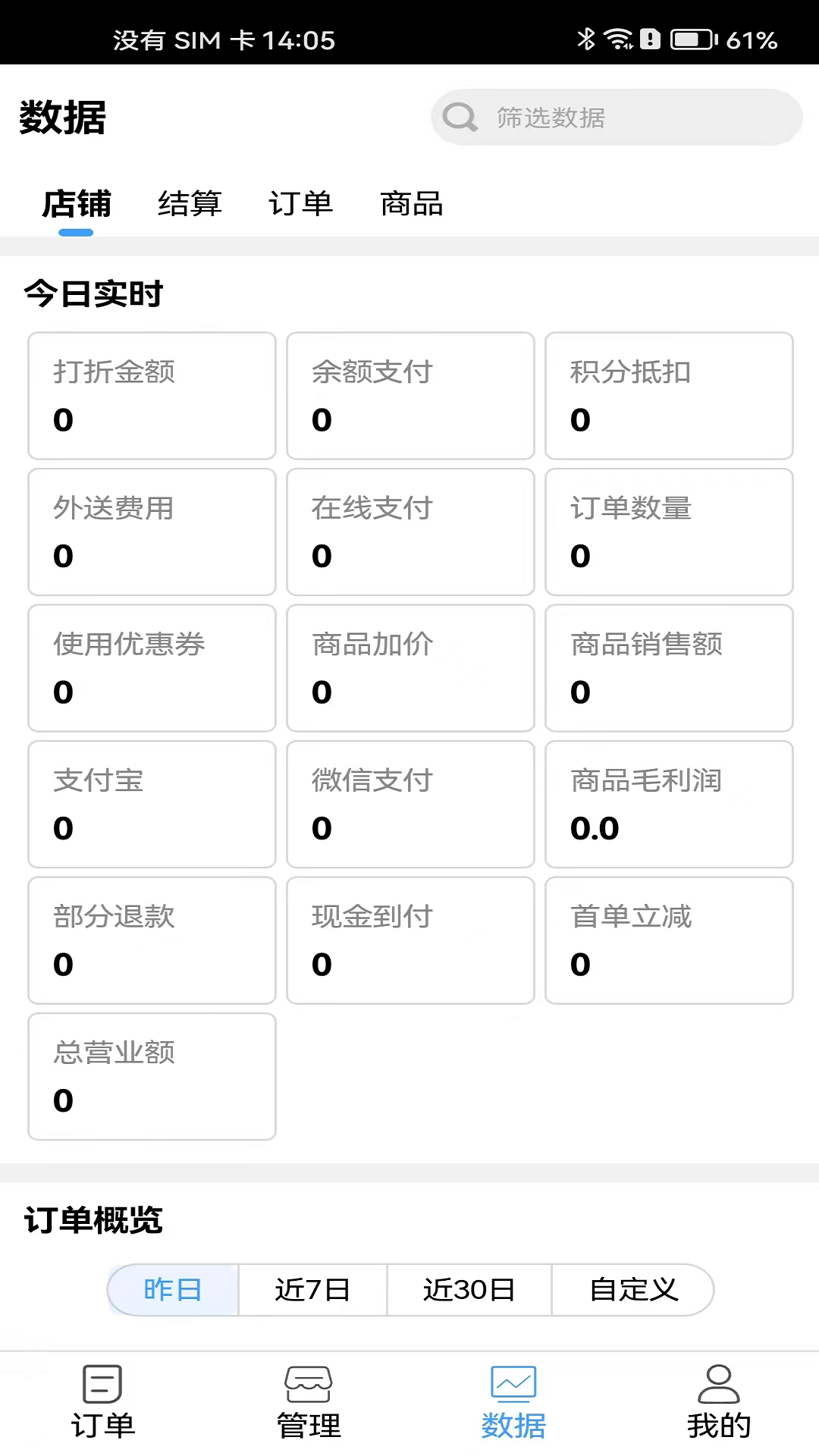The width and height of the screenshot is (819, 1456).
Task: Switch order overview to 近7日
Action: click(312, 1289)
